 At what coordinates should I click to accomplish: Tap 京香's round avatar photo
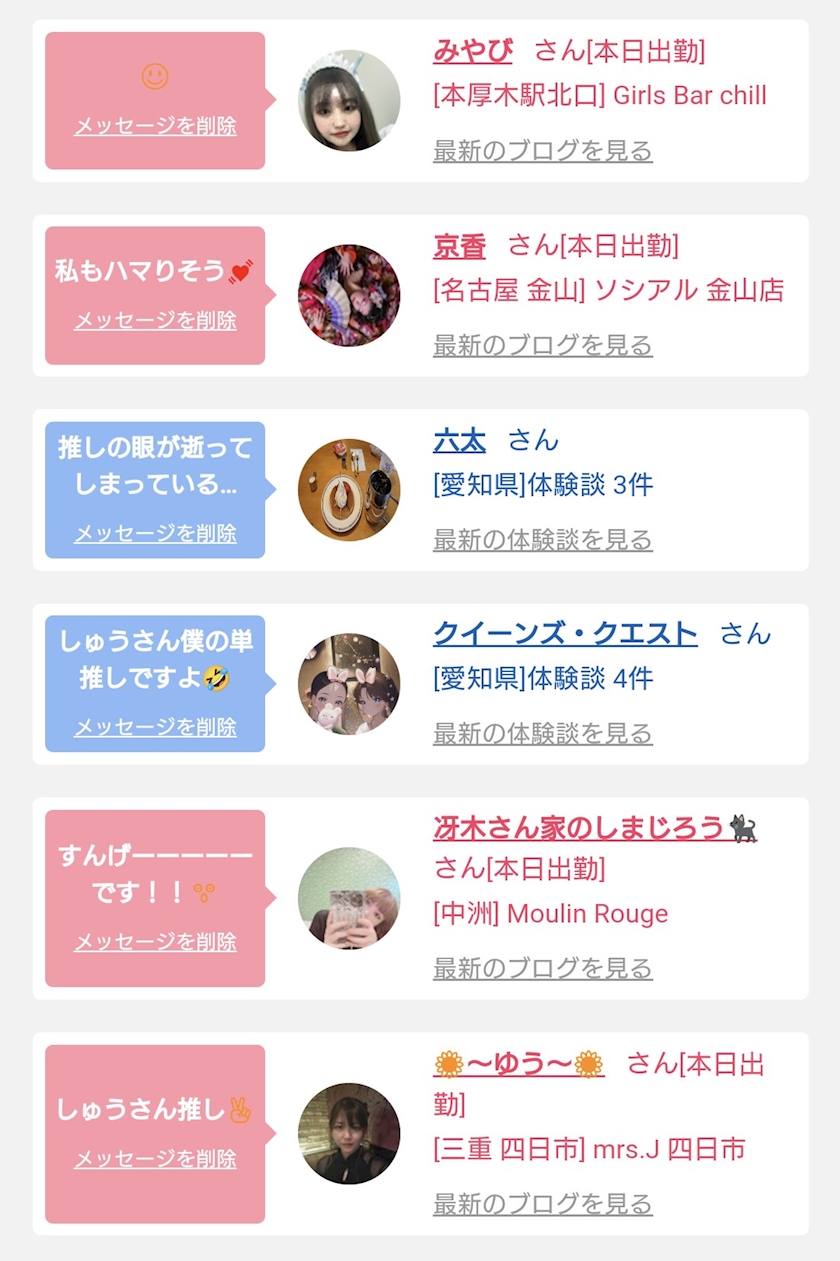click(x=349, y=296)
